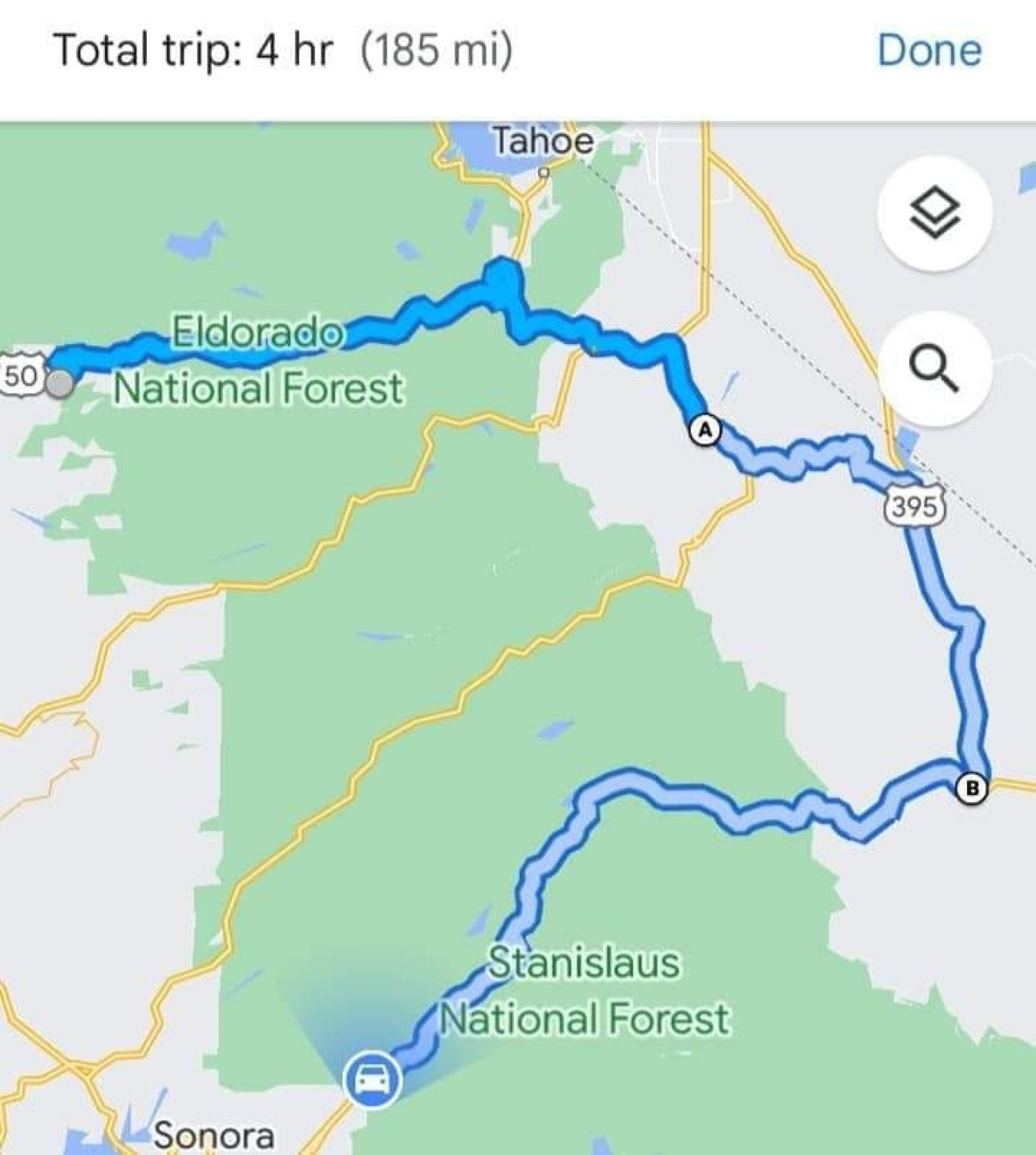The image size is (1036, 1155).
Task: Tap Done to finish the trip overview
Action: coord(929,51)
